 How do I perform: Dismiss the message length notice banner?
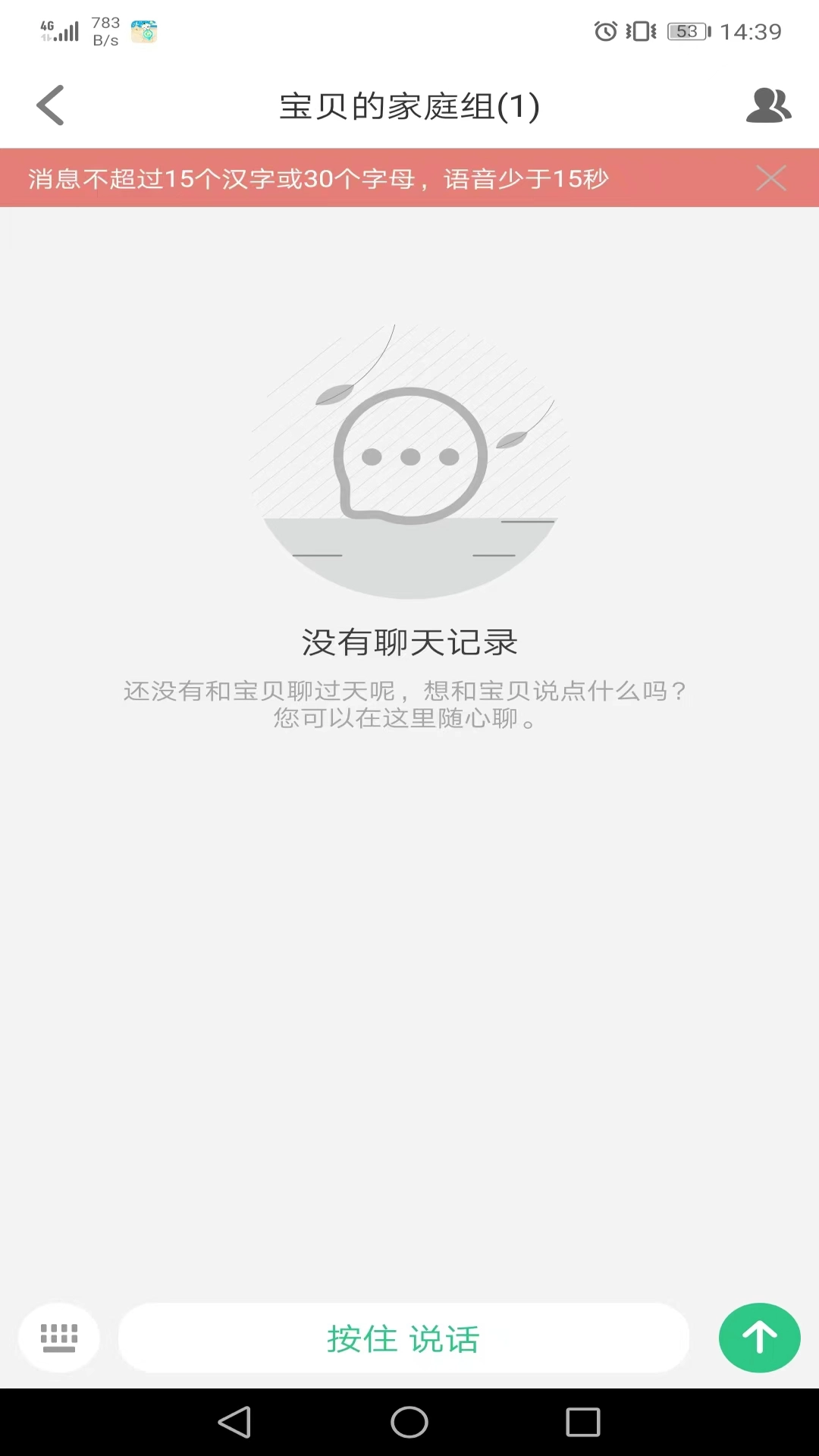(x=771, y=178)
